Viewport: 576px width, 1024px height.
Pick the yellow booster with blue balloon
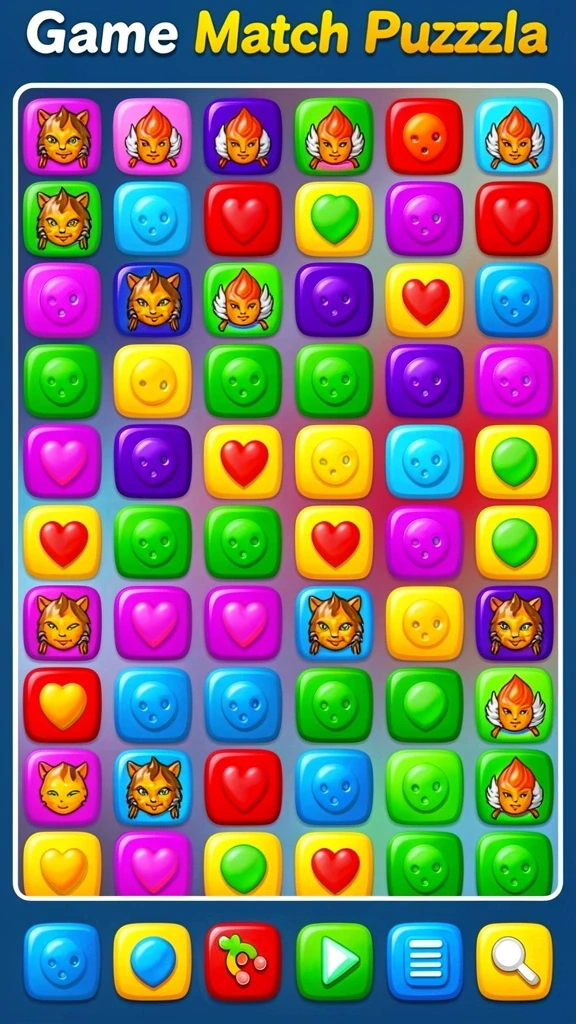pyautogui.click(x=153, y=961)
